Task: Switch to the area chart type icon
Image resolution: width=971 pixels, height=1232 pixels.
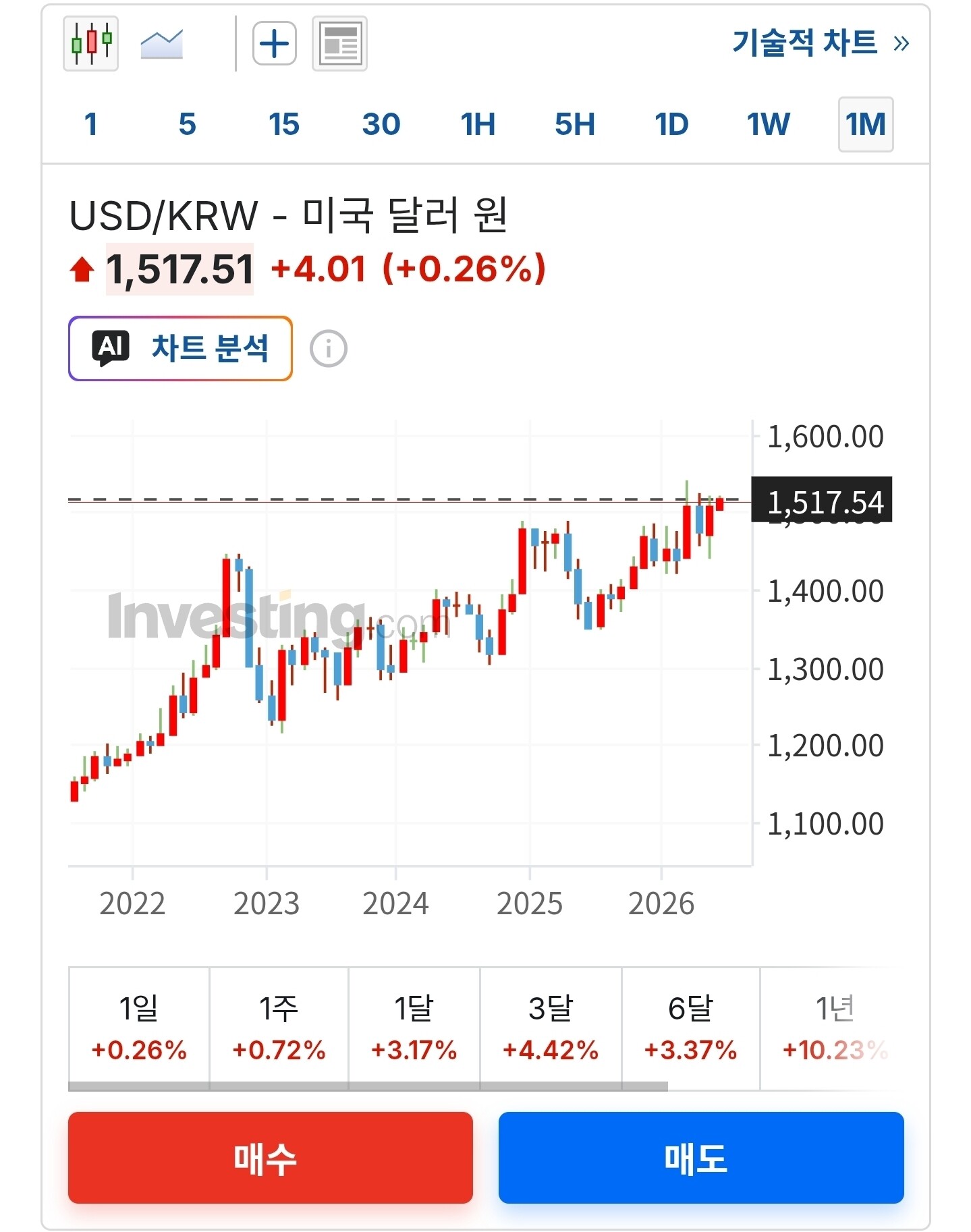Action: [161, 45]
